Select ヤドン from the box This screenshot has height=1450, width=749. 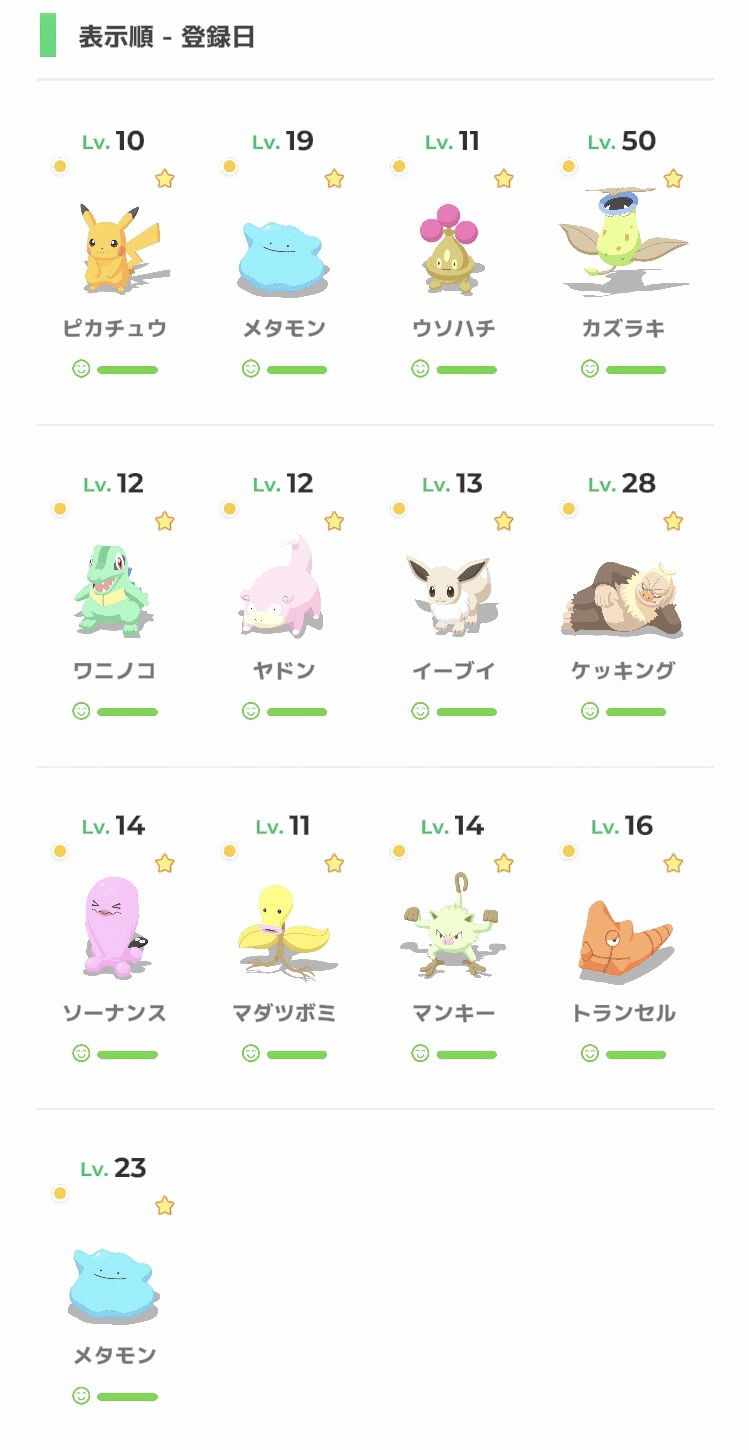pos(284,596)
